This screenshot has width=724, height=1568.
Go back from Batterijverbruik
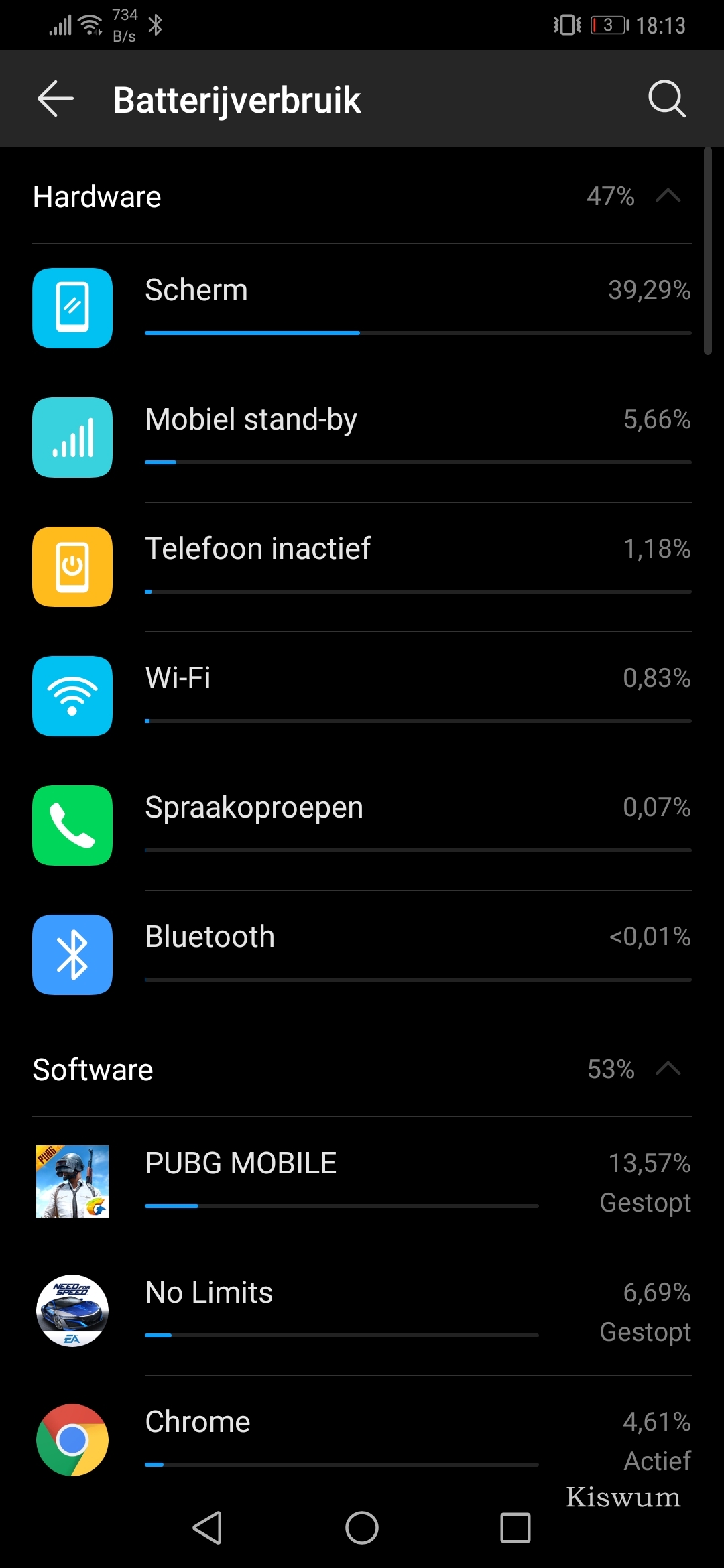[x=56, y=99]
